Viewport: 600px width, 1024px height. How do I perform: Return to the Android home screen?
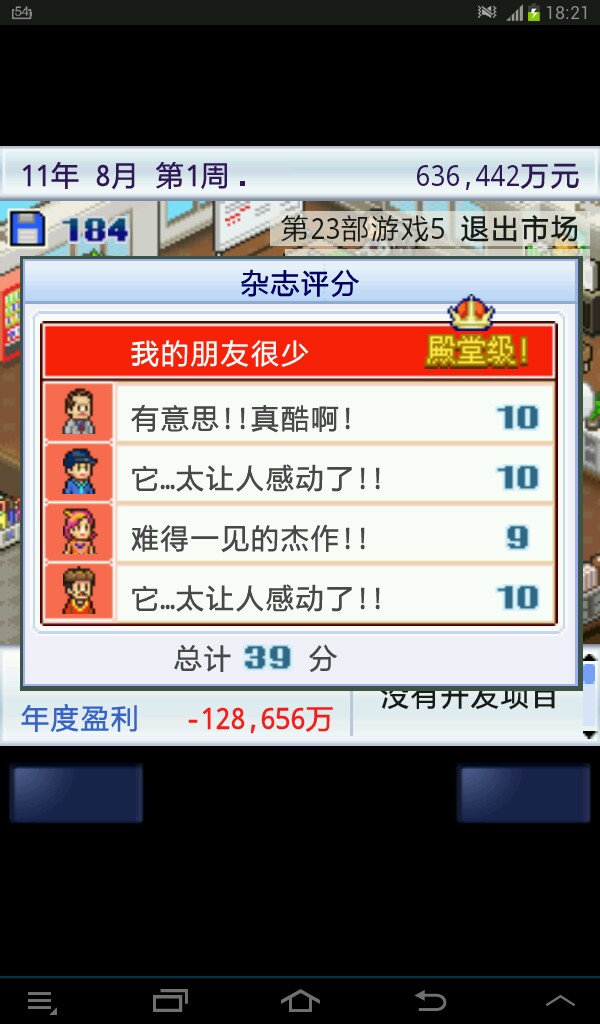(x=300, y=1000)
